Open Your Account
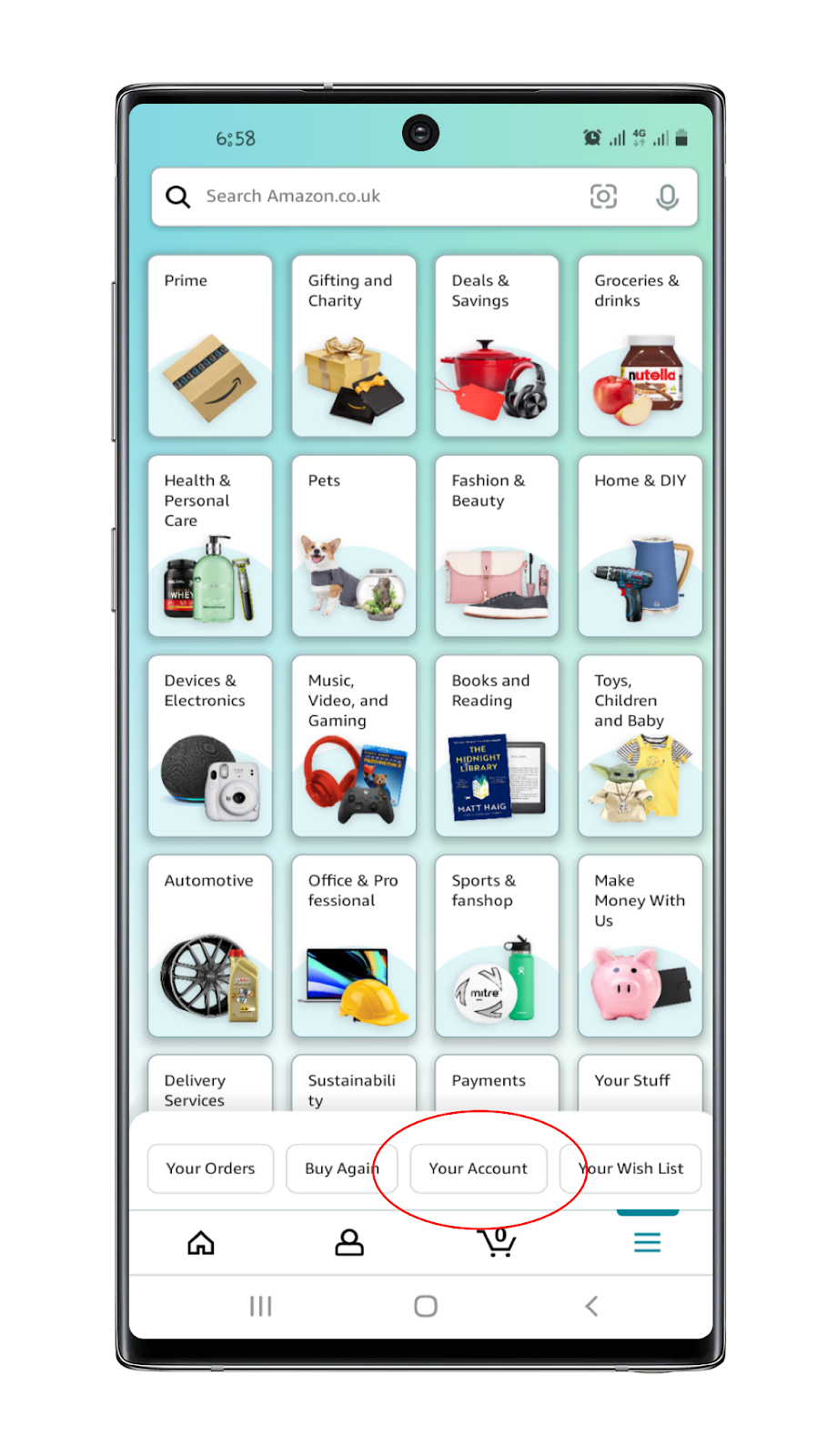This screenshot has width=837, height=1456. pyautogui.click(x=478, y=1168)
